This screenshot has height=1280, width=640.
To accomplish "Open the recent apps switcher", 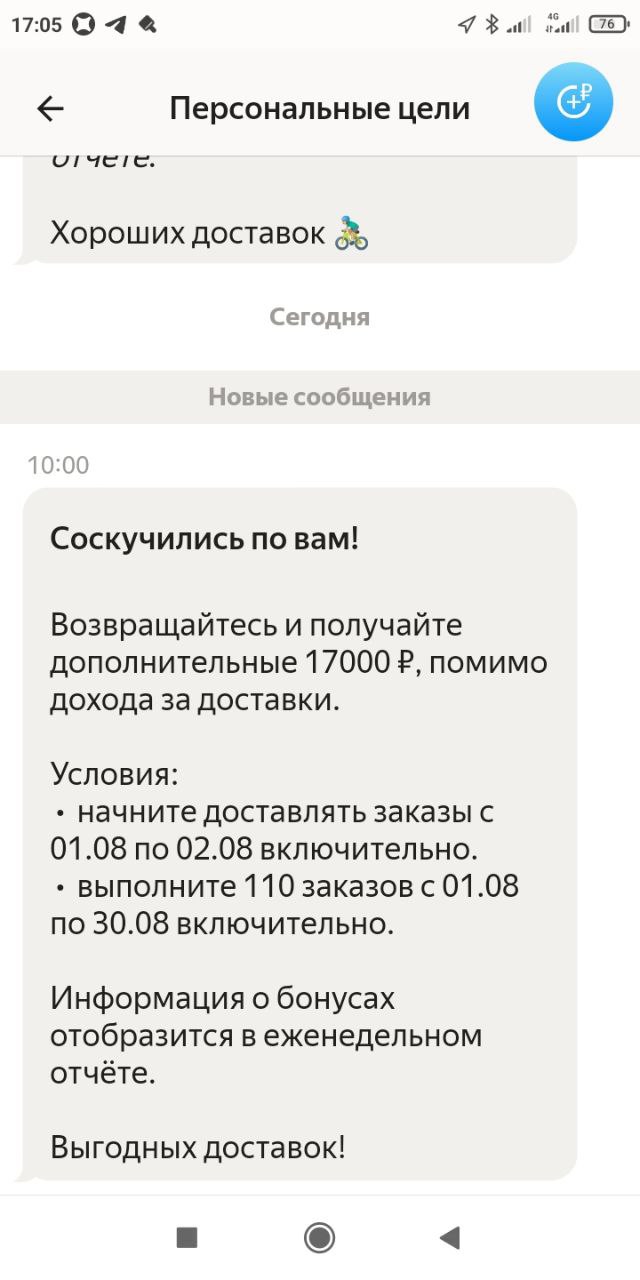I will 187,1238.
